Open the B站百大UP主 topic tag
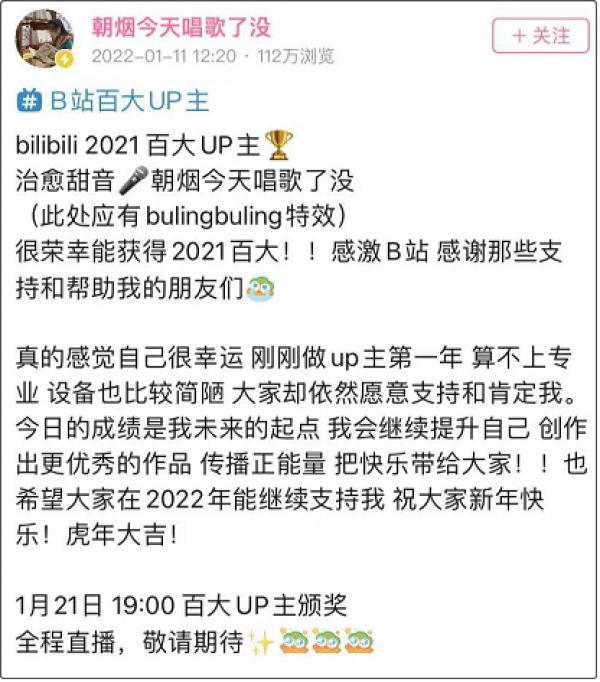 pyautogui.click(x=113, y=101)
